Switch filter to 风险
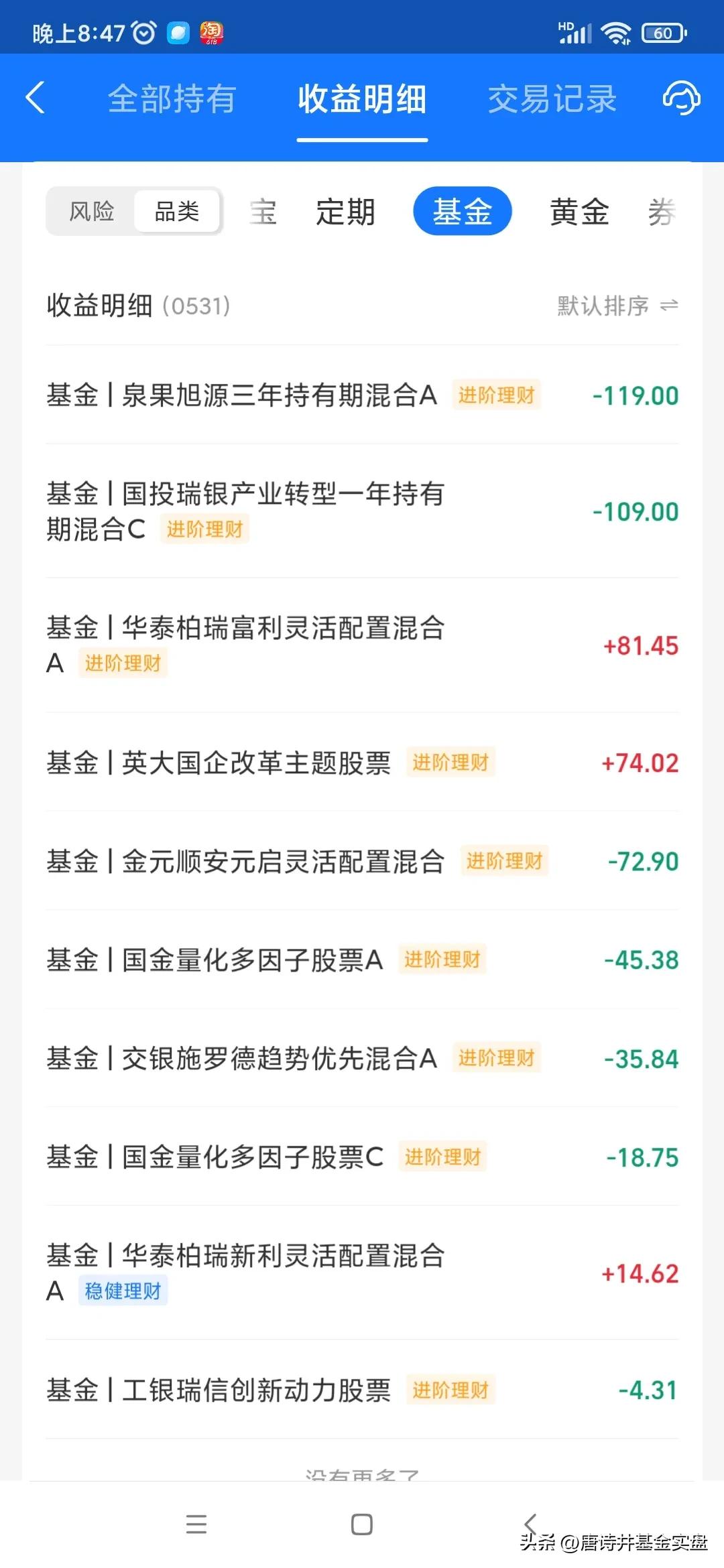Screen dimensions: 724x1568 coord(90,211)
